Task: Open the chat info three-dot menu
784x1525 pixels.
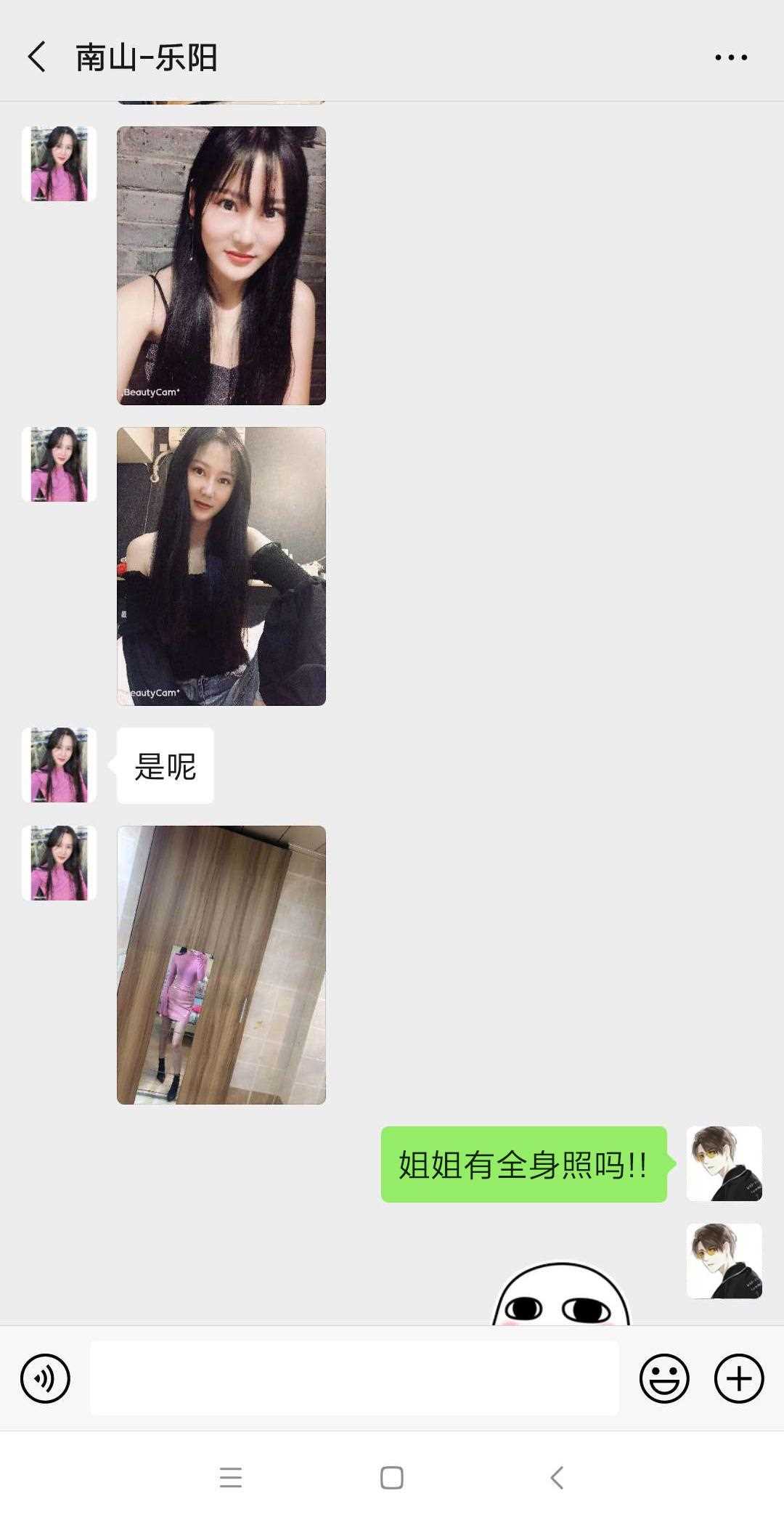Action: [x=730, y=57]
